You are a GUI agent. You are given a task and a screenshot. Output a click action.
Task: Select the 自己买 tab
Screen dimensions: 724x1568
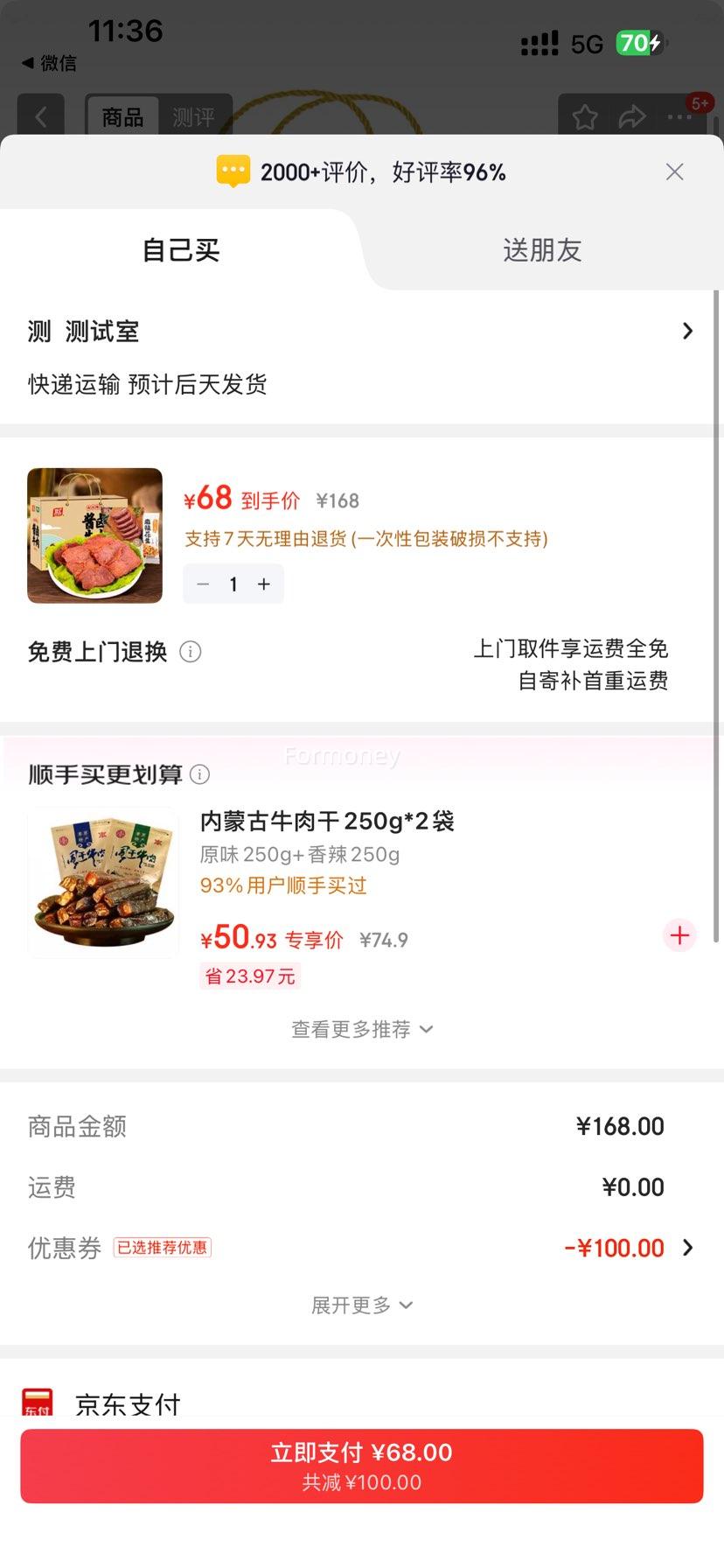tap(180, 250)
